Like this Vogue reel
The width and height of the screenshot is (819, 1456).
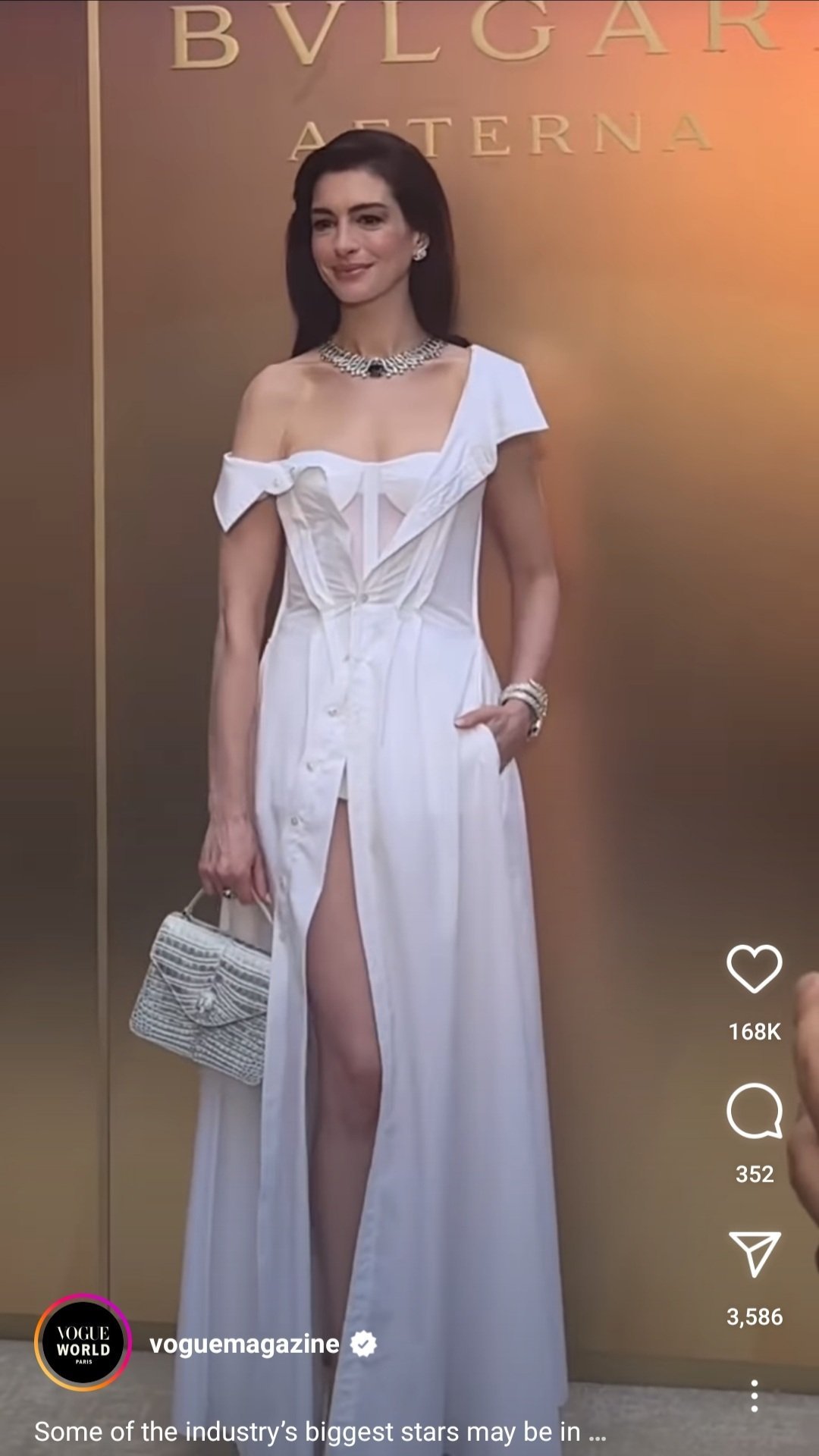coord(754,969)
